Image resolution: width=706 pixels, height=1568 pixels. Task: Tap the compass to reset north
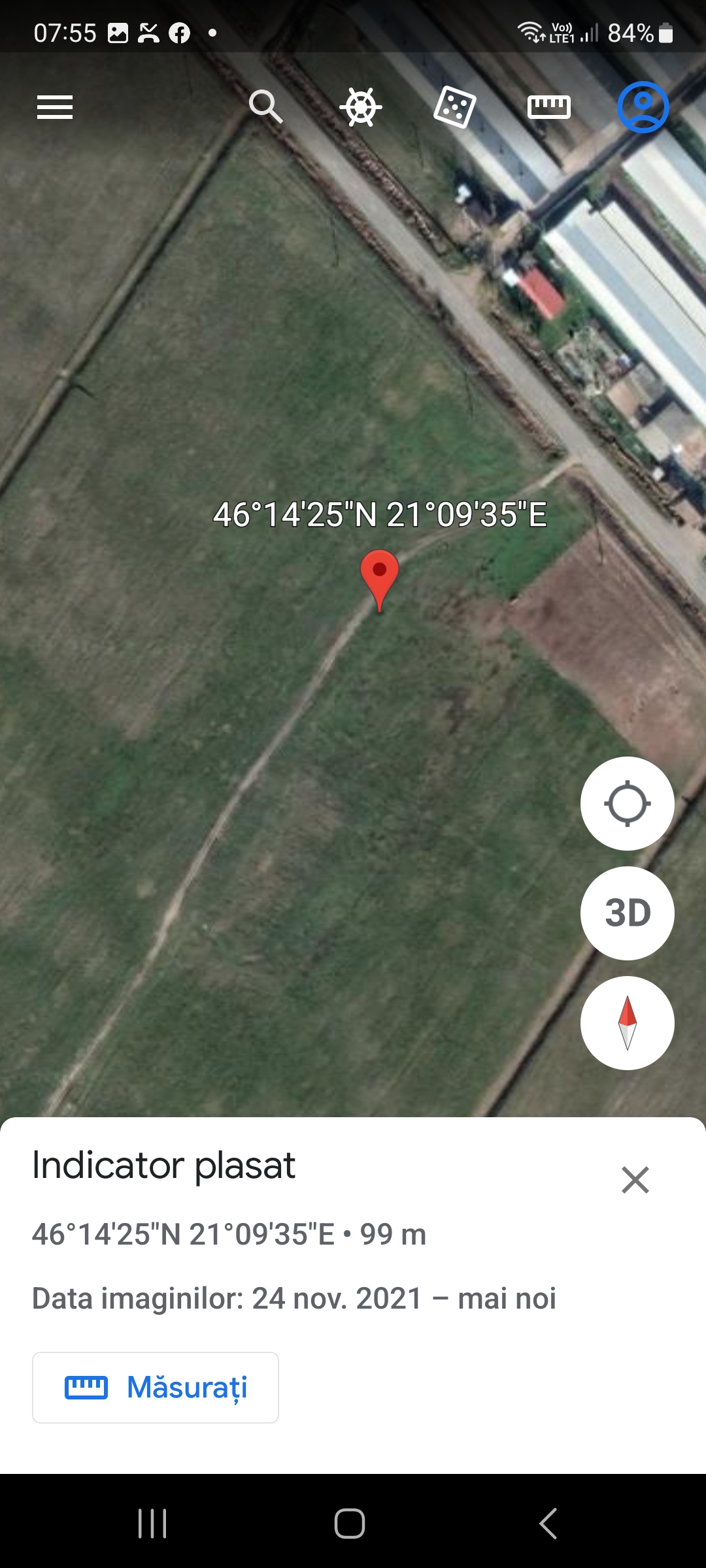[x=628, y=1023]
